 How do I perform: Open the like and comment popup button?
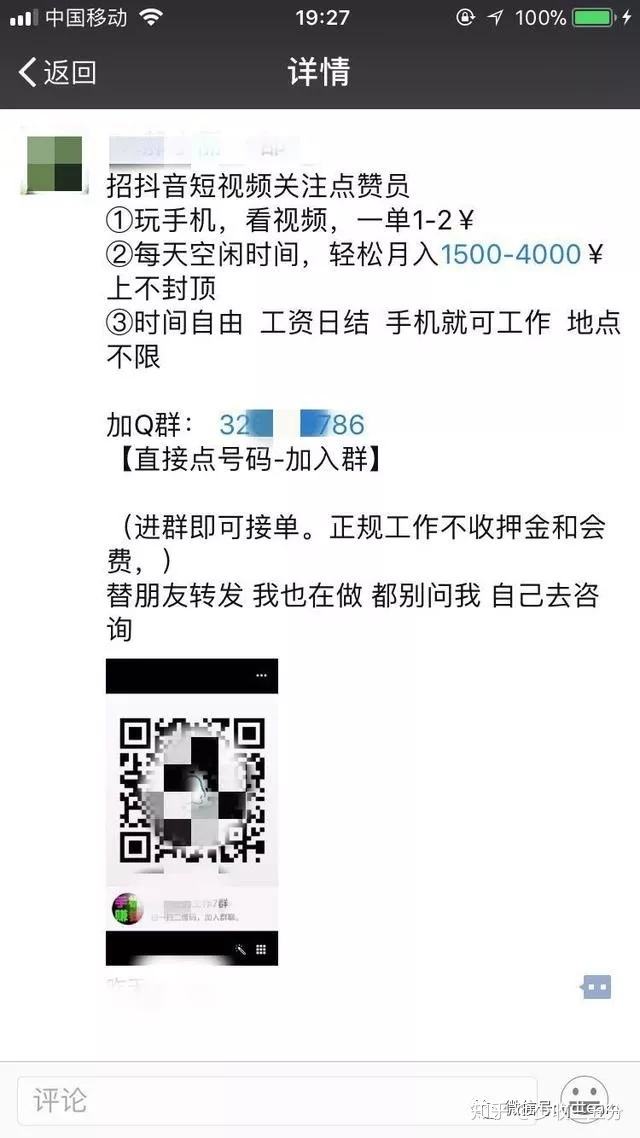596,987
